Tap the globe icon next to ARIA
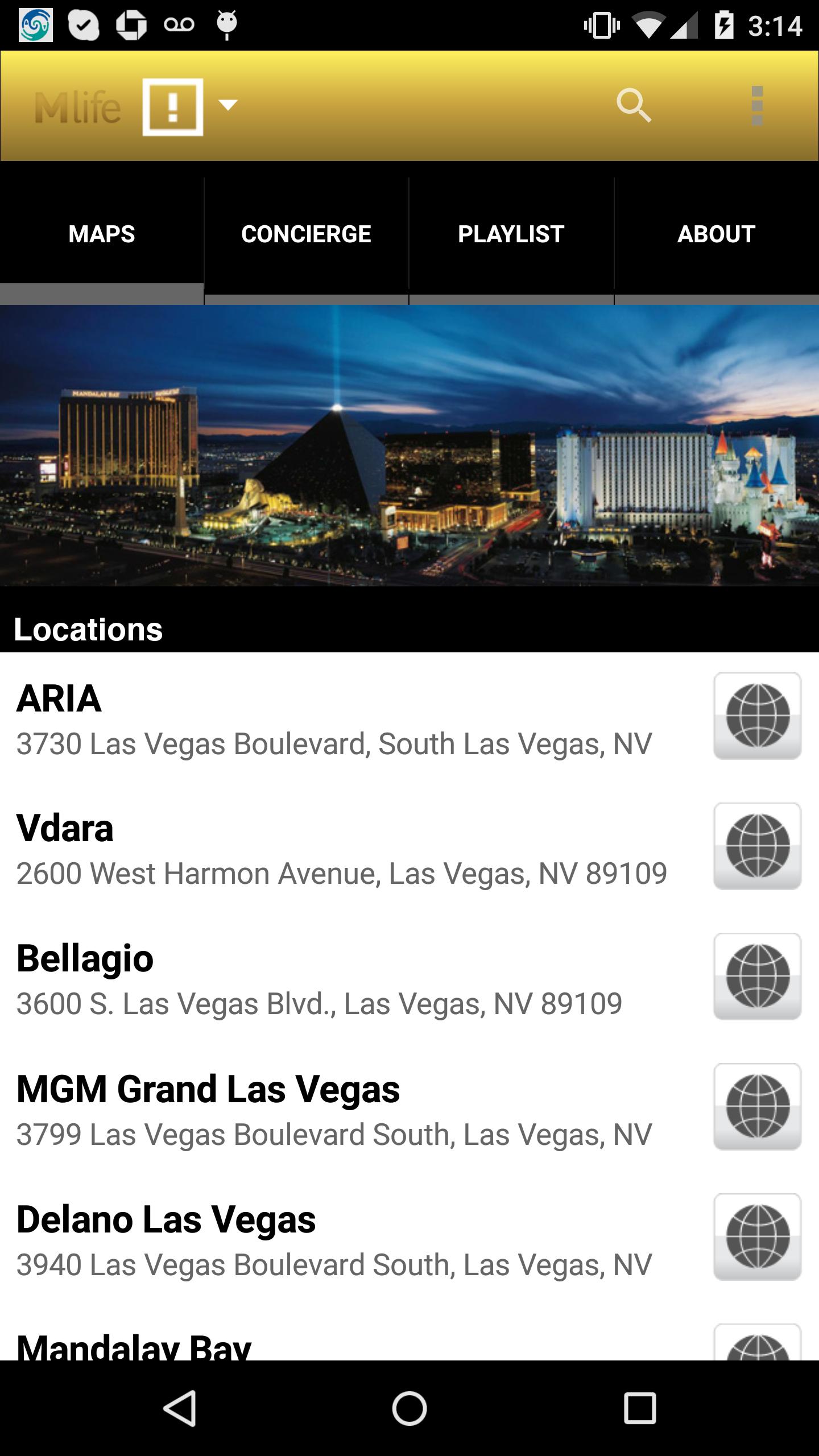Image resolution: width=819 pixels, height=1456 pixels. 758,716
